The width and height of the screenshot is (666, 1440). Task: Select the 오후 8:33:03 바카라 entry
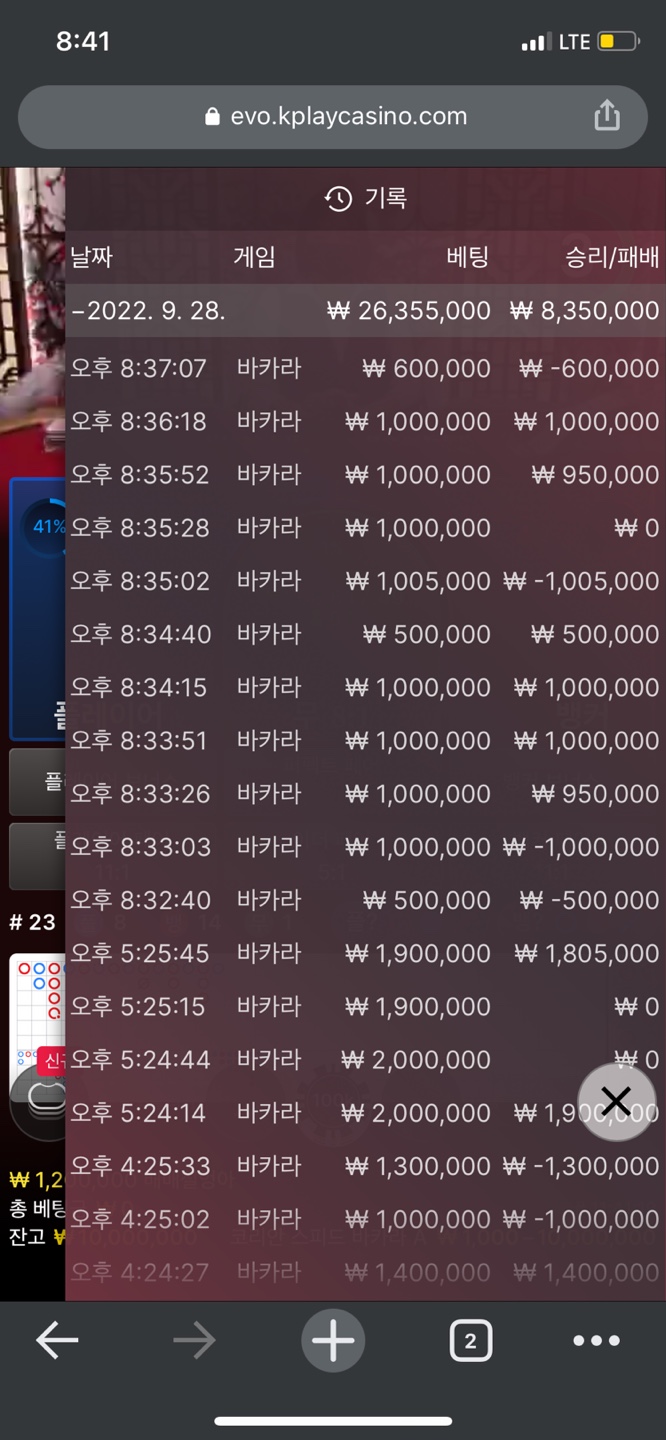click(x=365, y=847)
